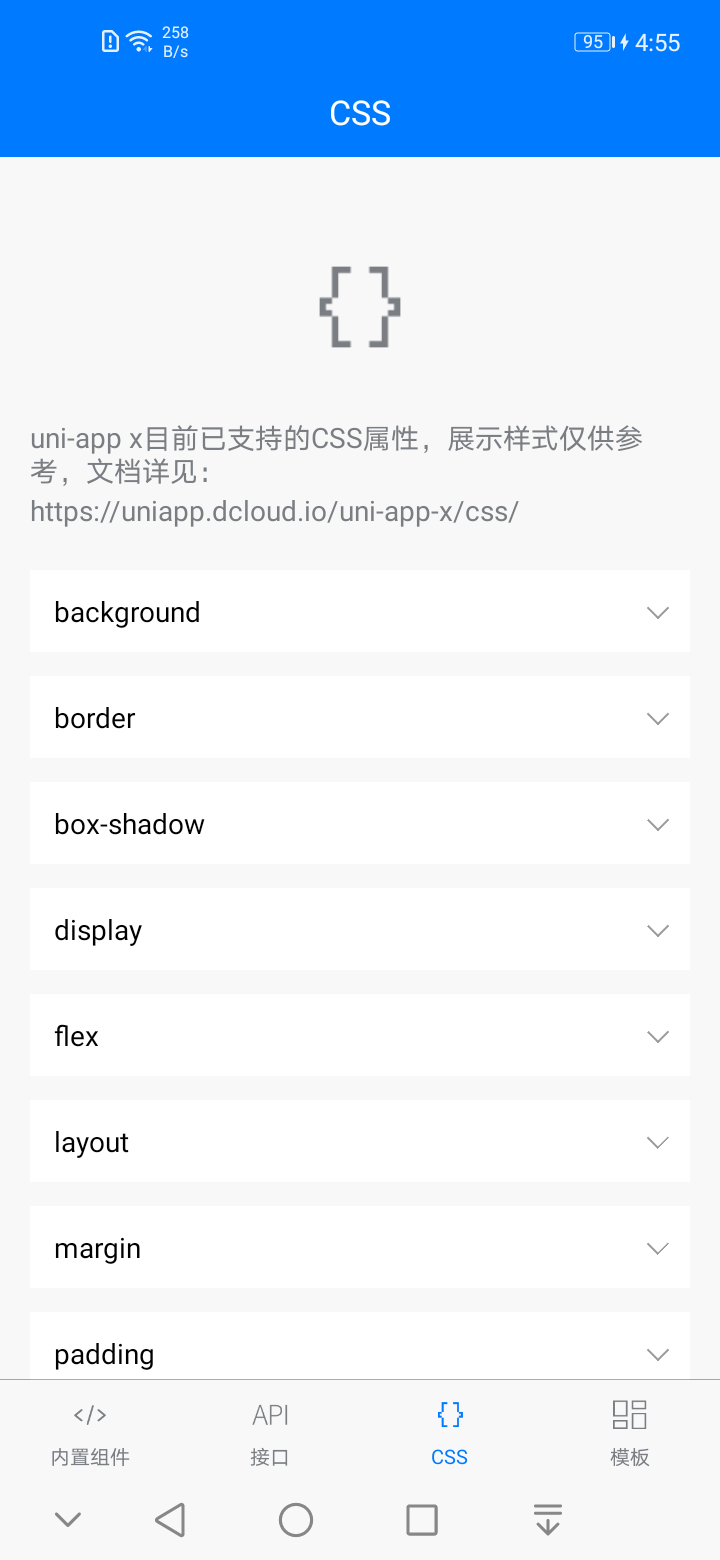Expand the layout section

point(360,1141)
